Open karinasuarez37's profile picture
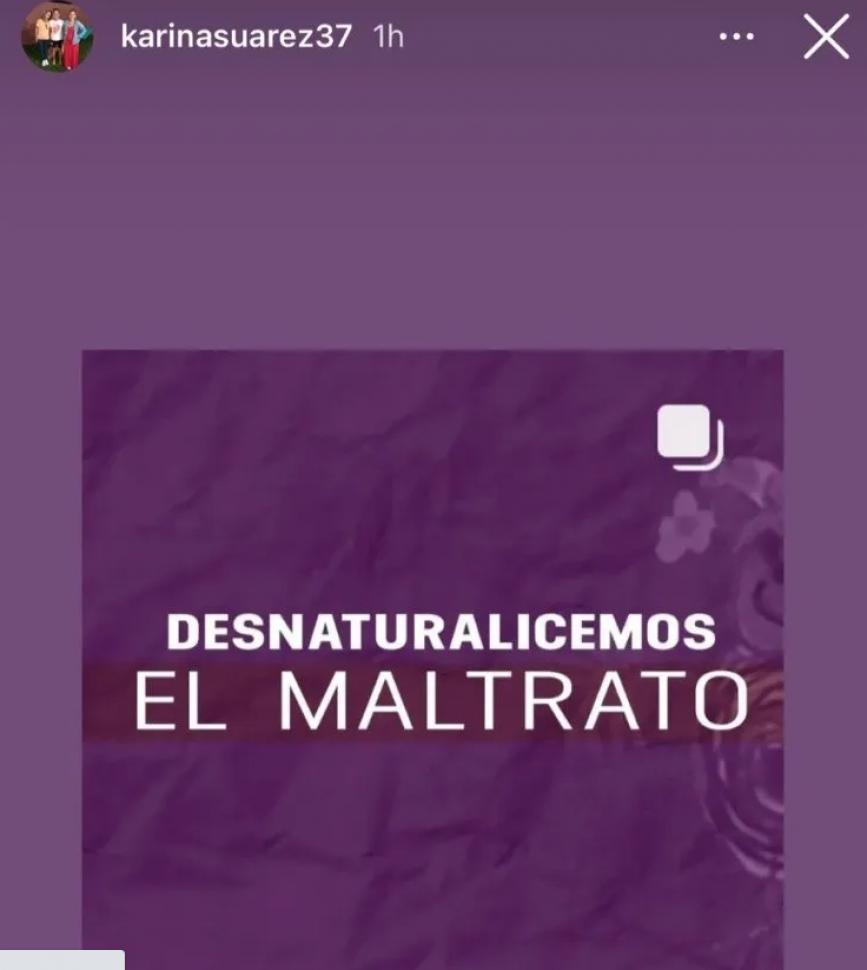The width and height of the screenshot is (867, 970). 56,37
